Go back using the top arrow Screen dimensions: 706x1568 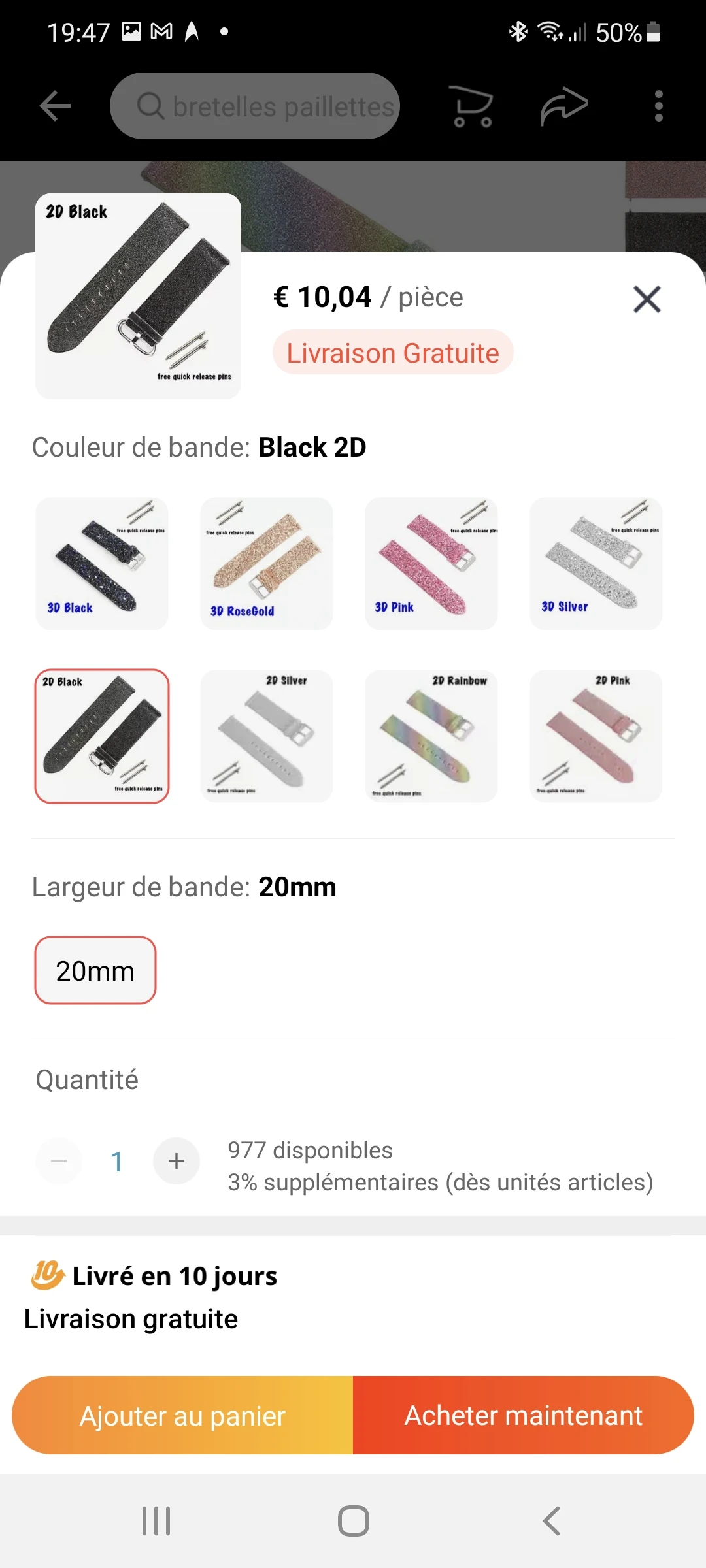tap(55, 106)
